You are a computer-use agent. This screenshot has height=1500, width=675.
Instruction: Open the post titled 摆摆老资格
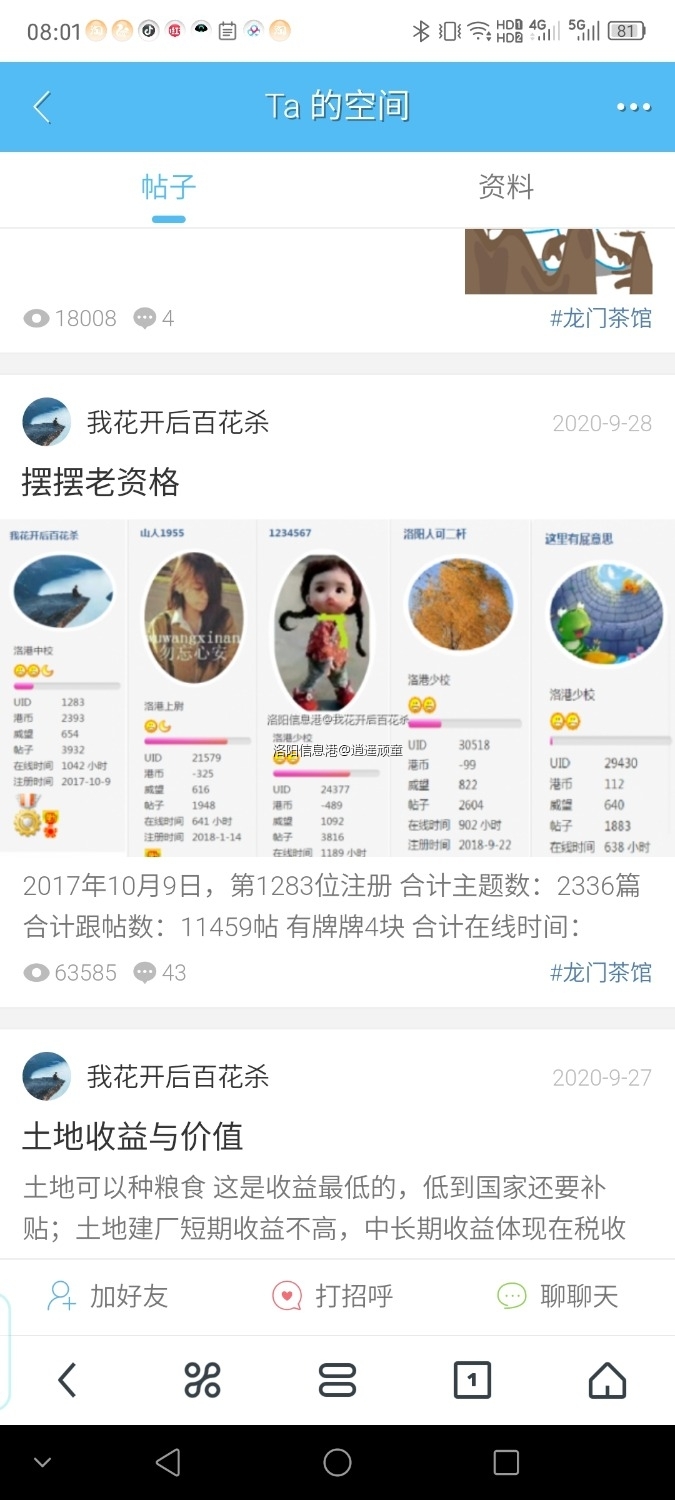[x=100, y=483]
